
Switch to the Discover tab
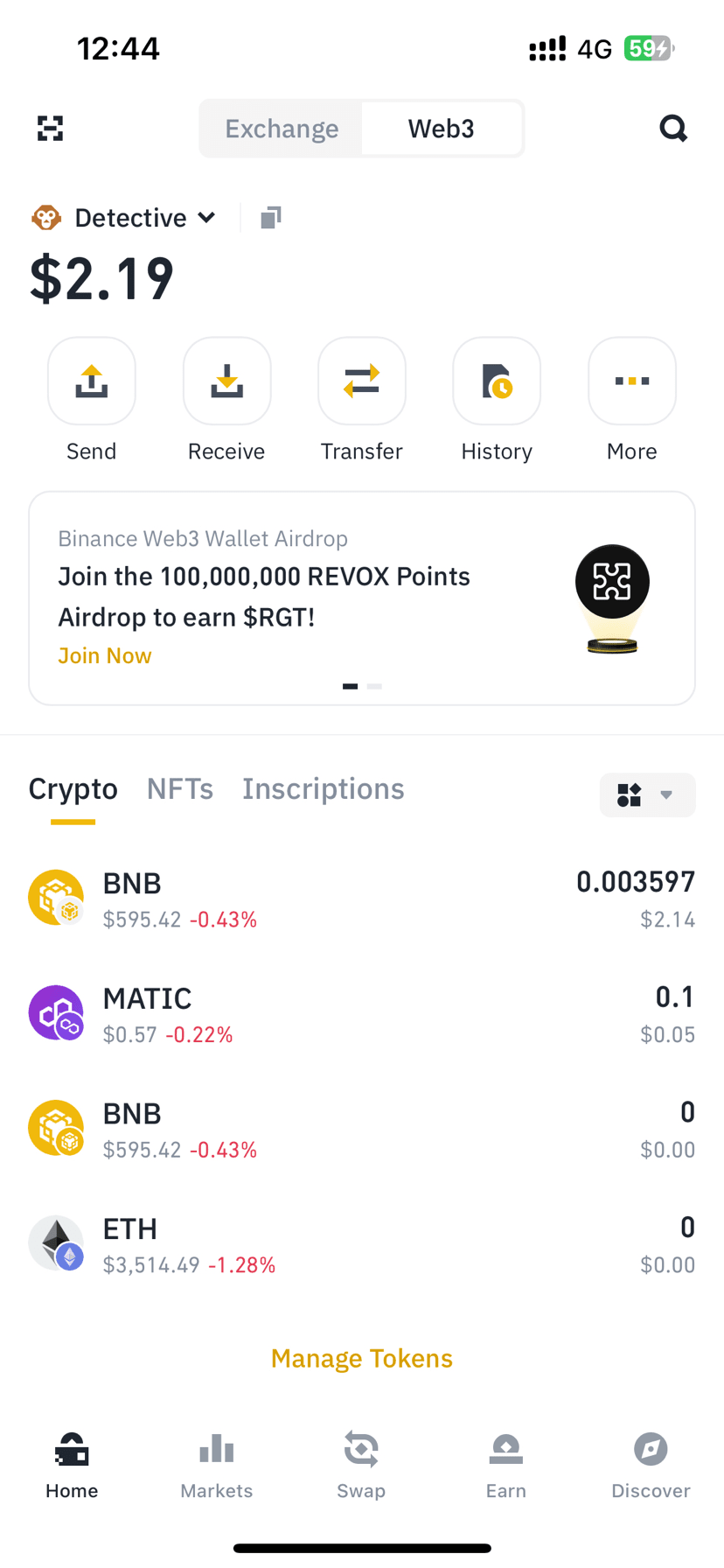coord(651,1465)
